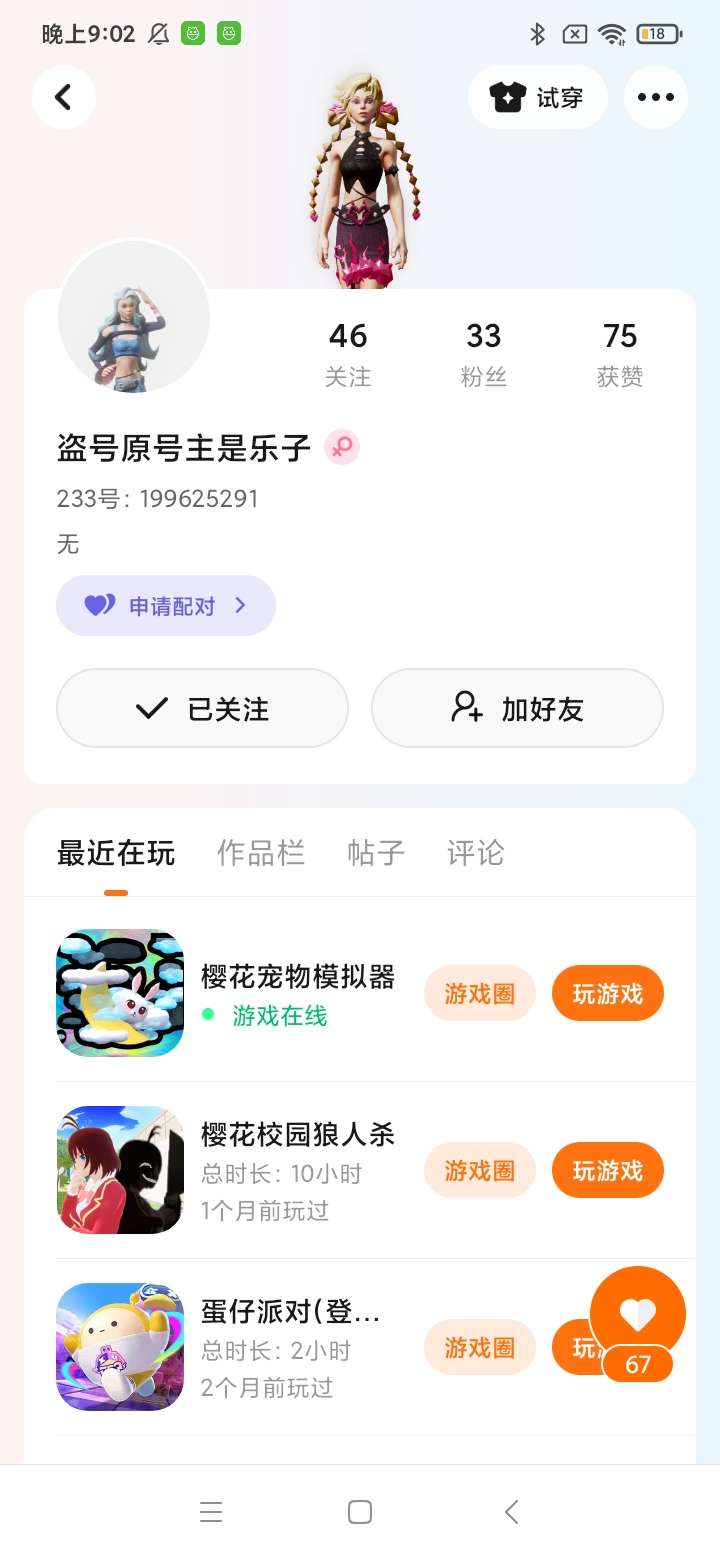Switch to the 帖子 tab
This screenshot has height=1560, width=720.
375,853
